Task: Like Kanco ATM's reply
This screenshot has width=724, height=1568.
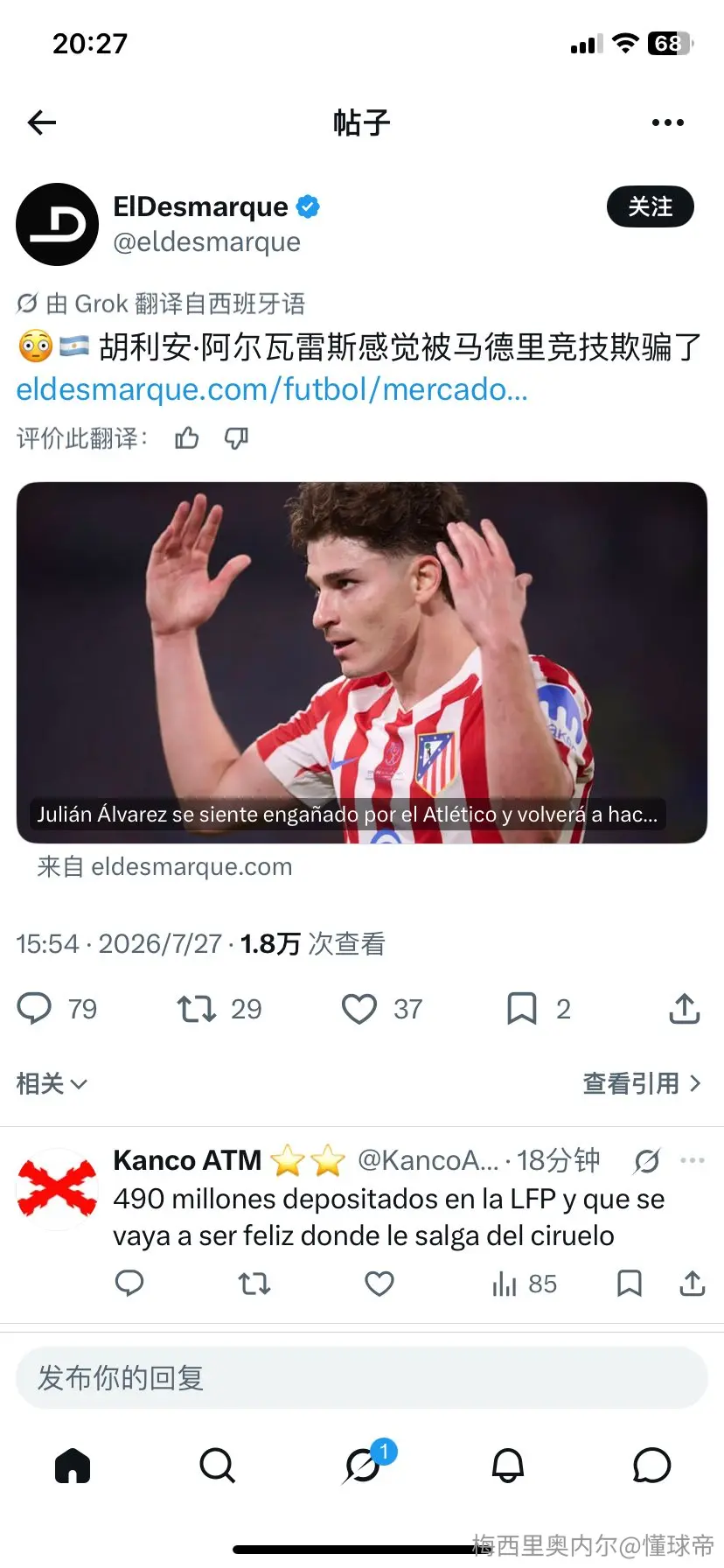Action: pyautogui.click(x=379, y=1284)
